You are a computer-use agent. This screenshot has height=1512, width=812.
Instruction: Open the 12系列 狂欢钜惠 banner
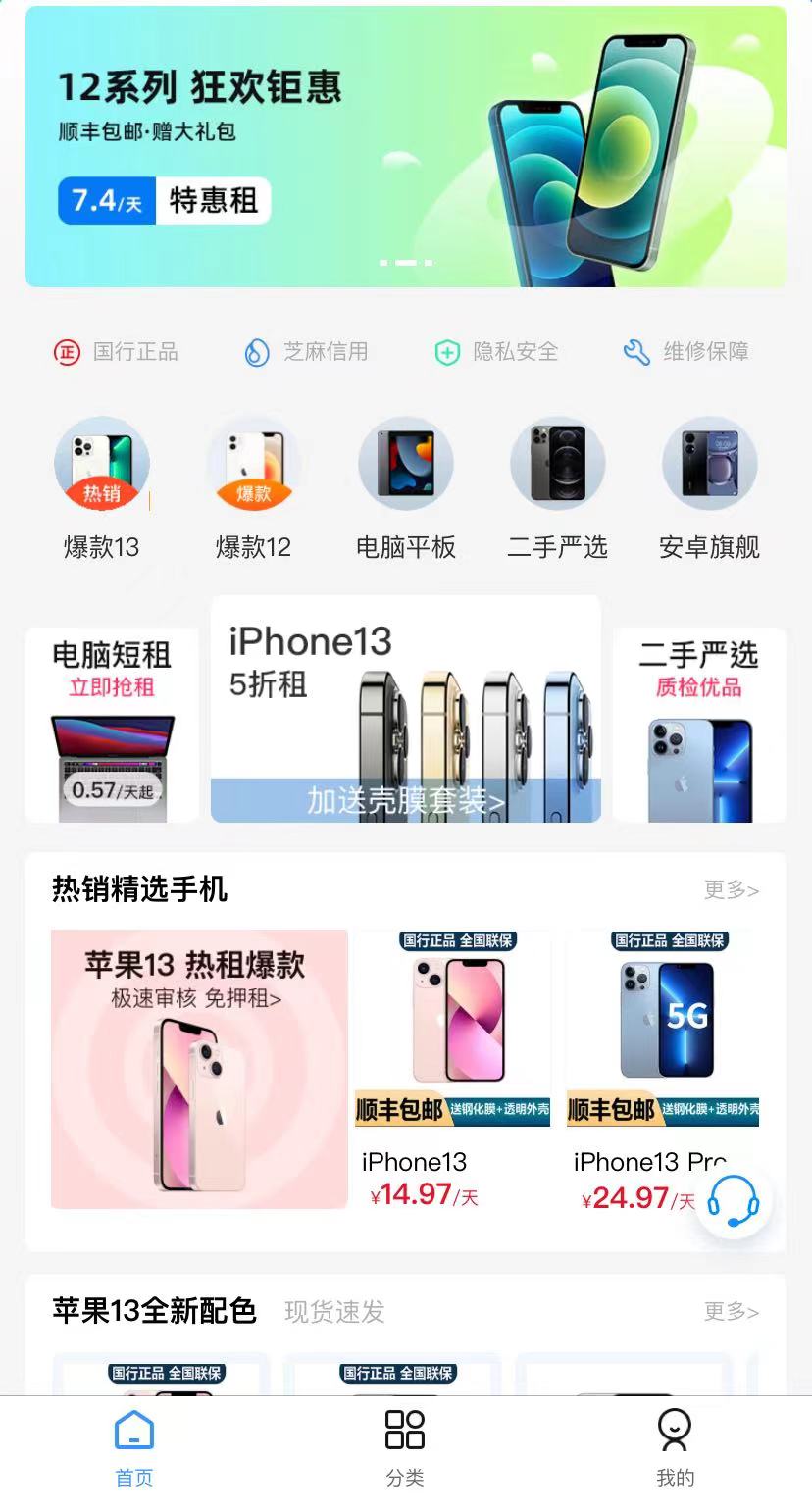pos(405,147)
